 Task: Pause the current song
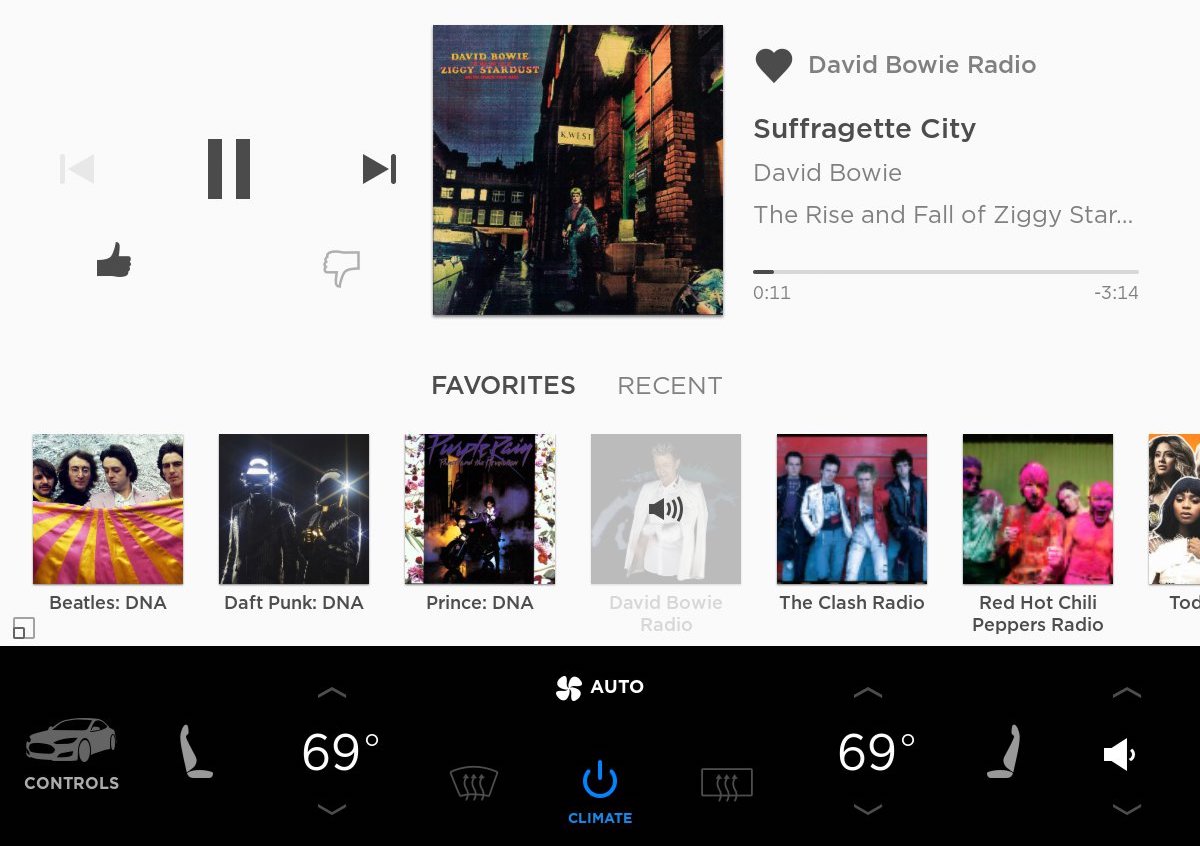point(229,169)
